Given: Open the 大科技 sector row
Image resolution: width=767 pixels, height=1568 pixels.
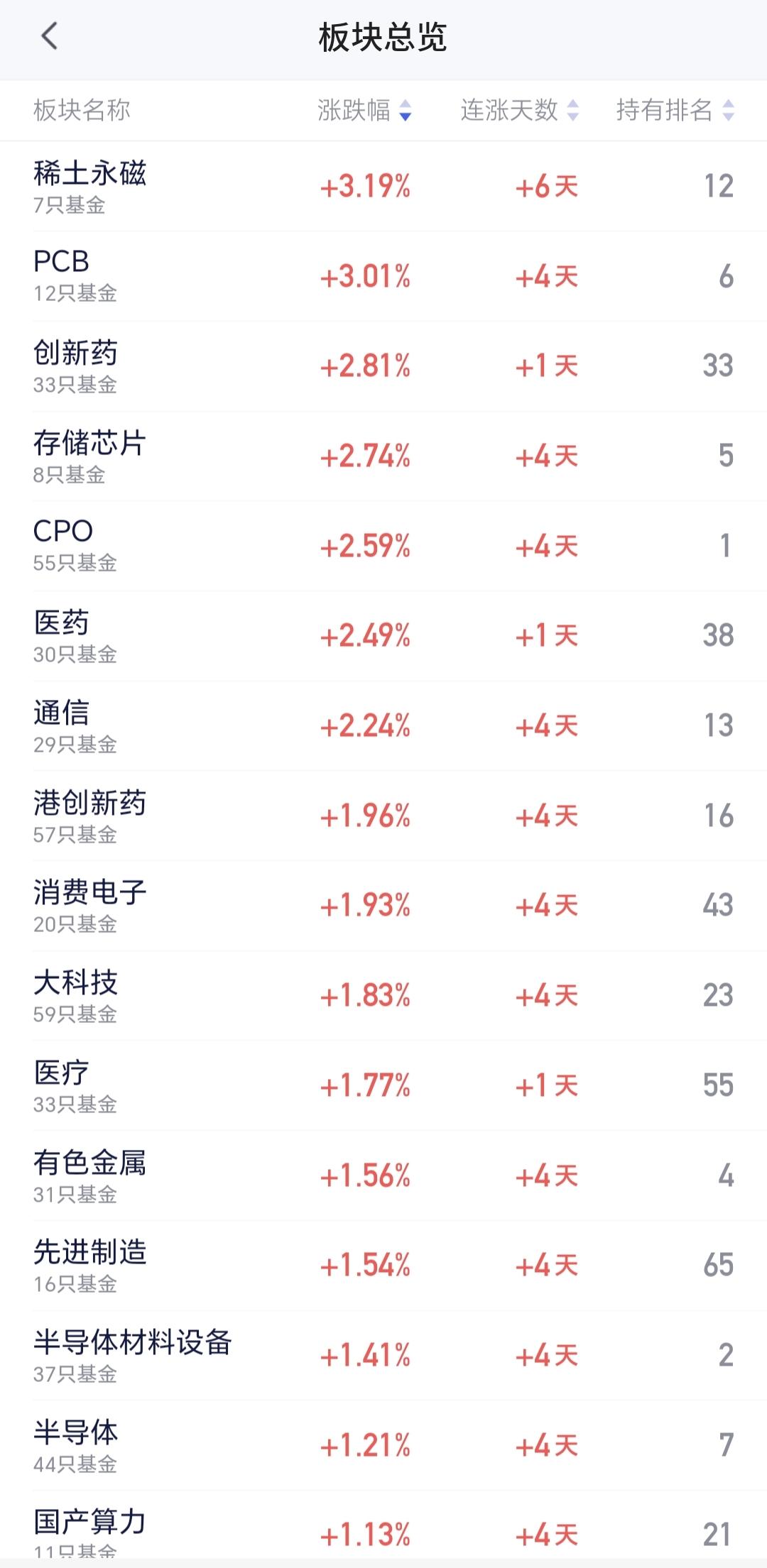Looking at the screenshot, I should click(383, 995).
